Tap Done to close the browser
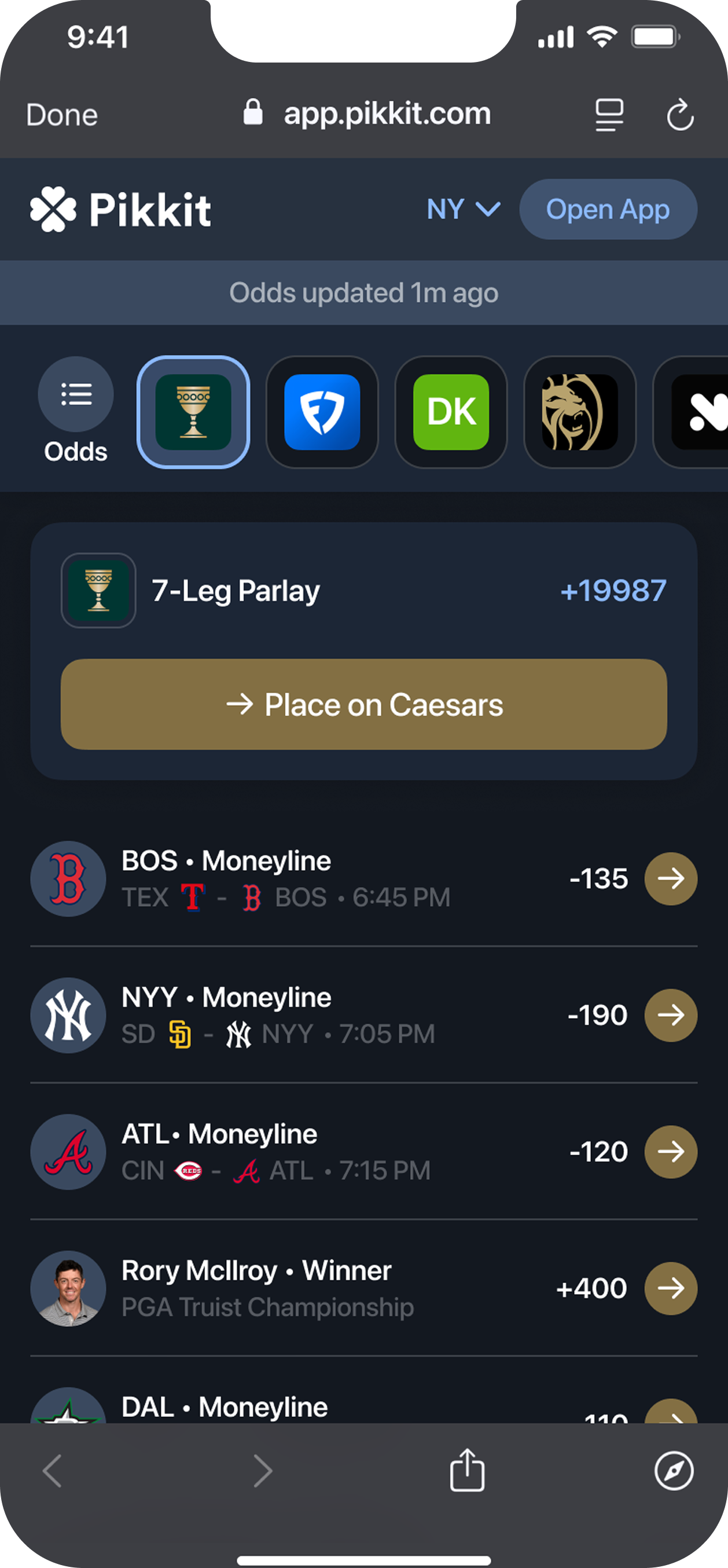728x1568 pixels. coord(61,115)
